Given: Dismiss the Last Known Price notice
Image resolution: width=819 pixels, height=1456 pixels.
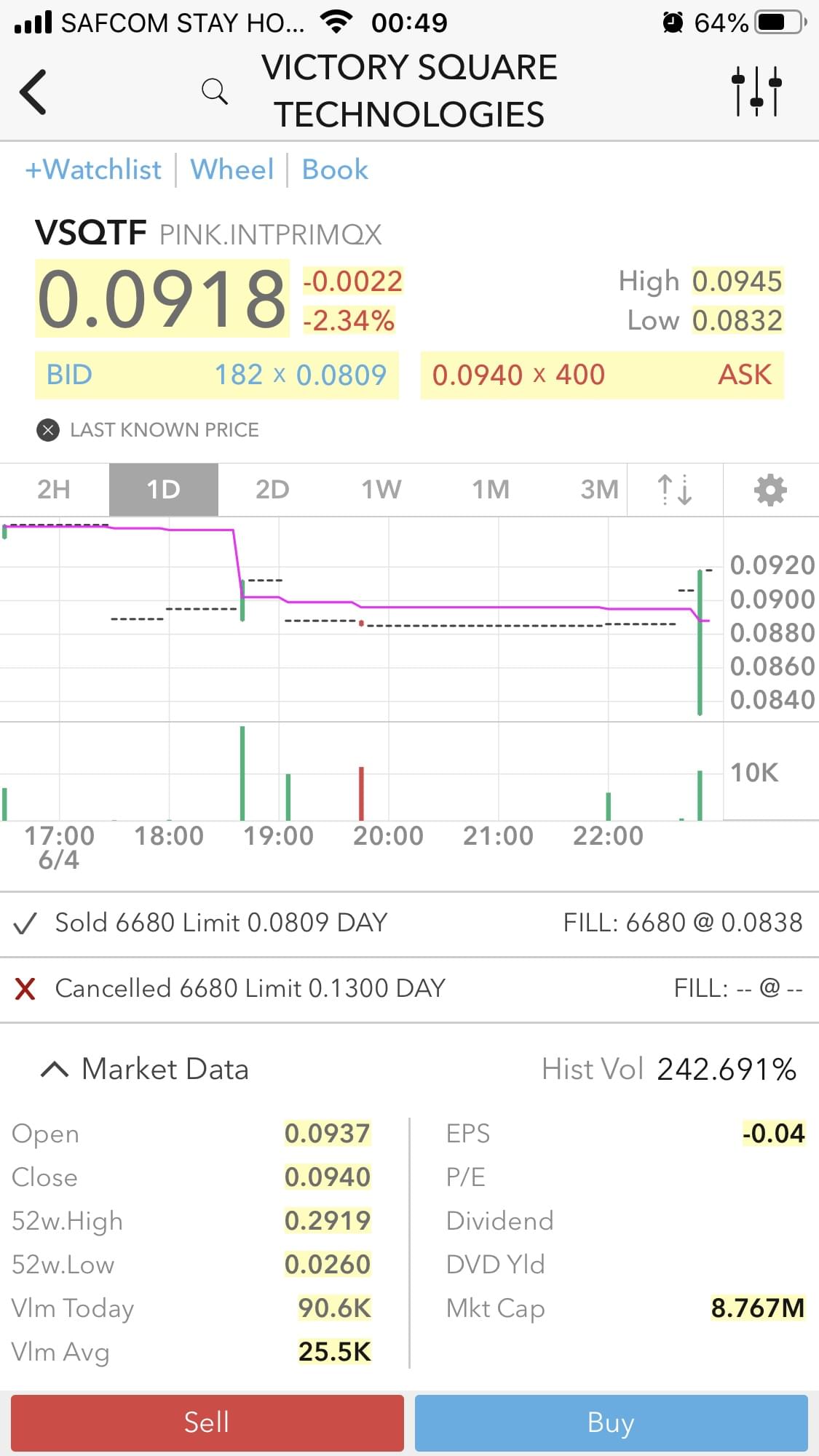Looking at the screenshot, I should (48, 430).
